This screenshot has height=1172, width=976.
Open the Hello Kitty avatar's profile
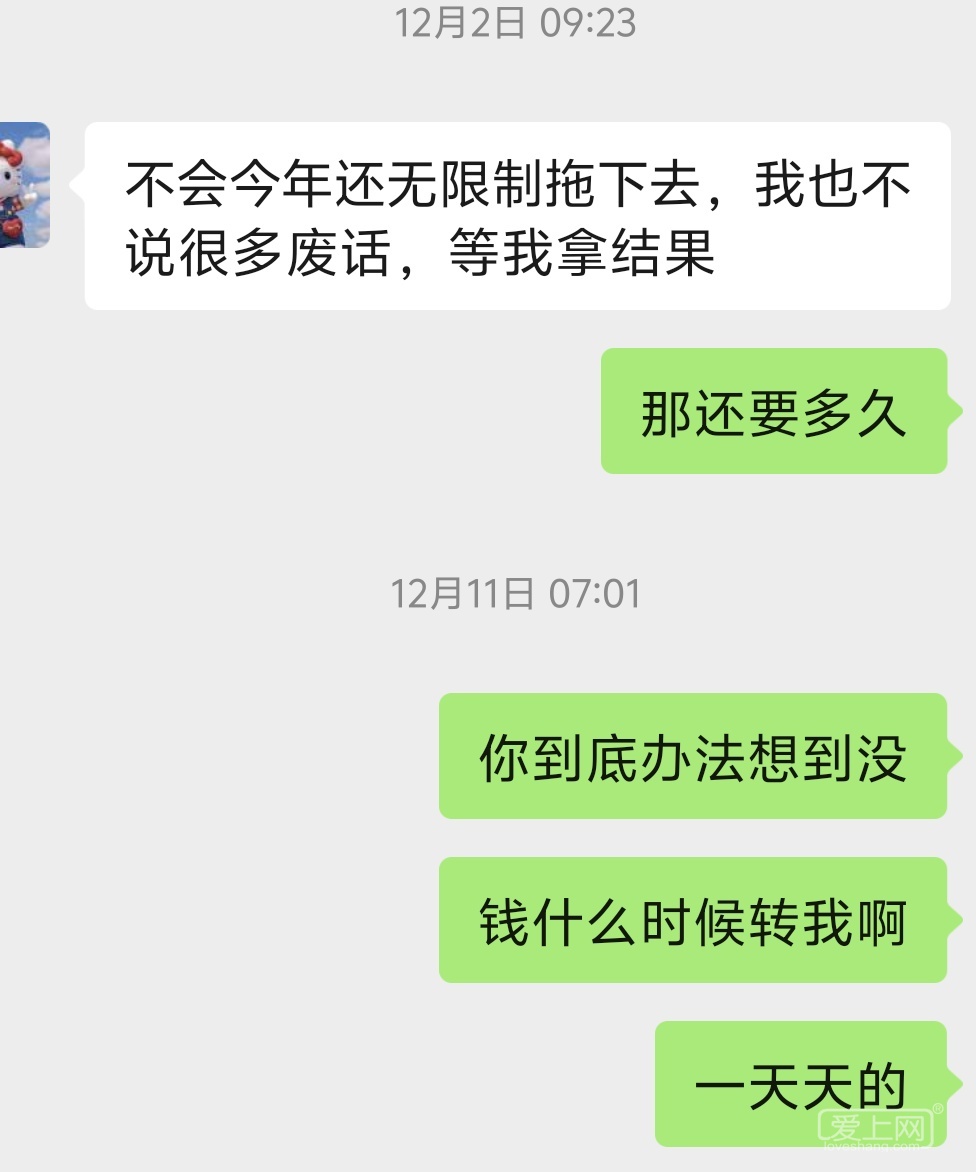tap(23, 185)
